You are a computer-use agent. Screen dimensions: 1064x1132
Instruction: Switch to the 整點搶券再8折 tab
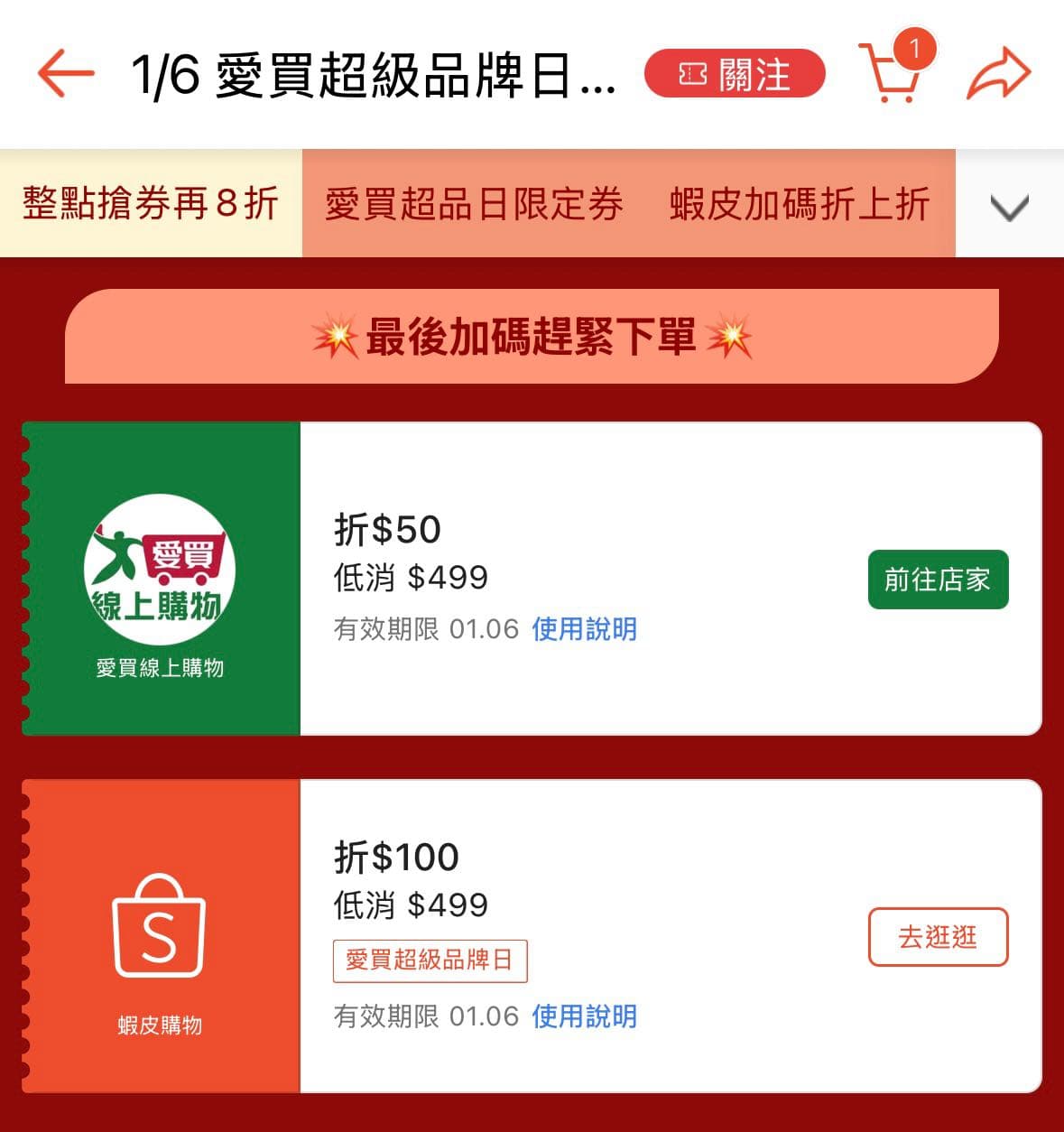coord(149,202)
